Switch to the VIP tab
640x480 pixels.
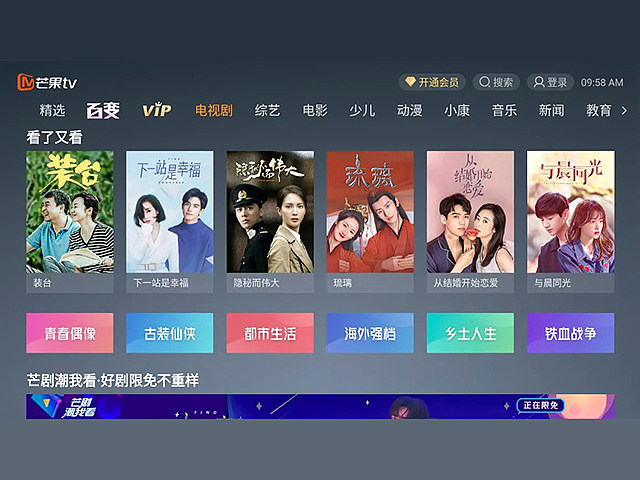pyautogui.click(x=156, y=110)
